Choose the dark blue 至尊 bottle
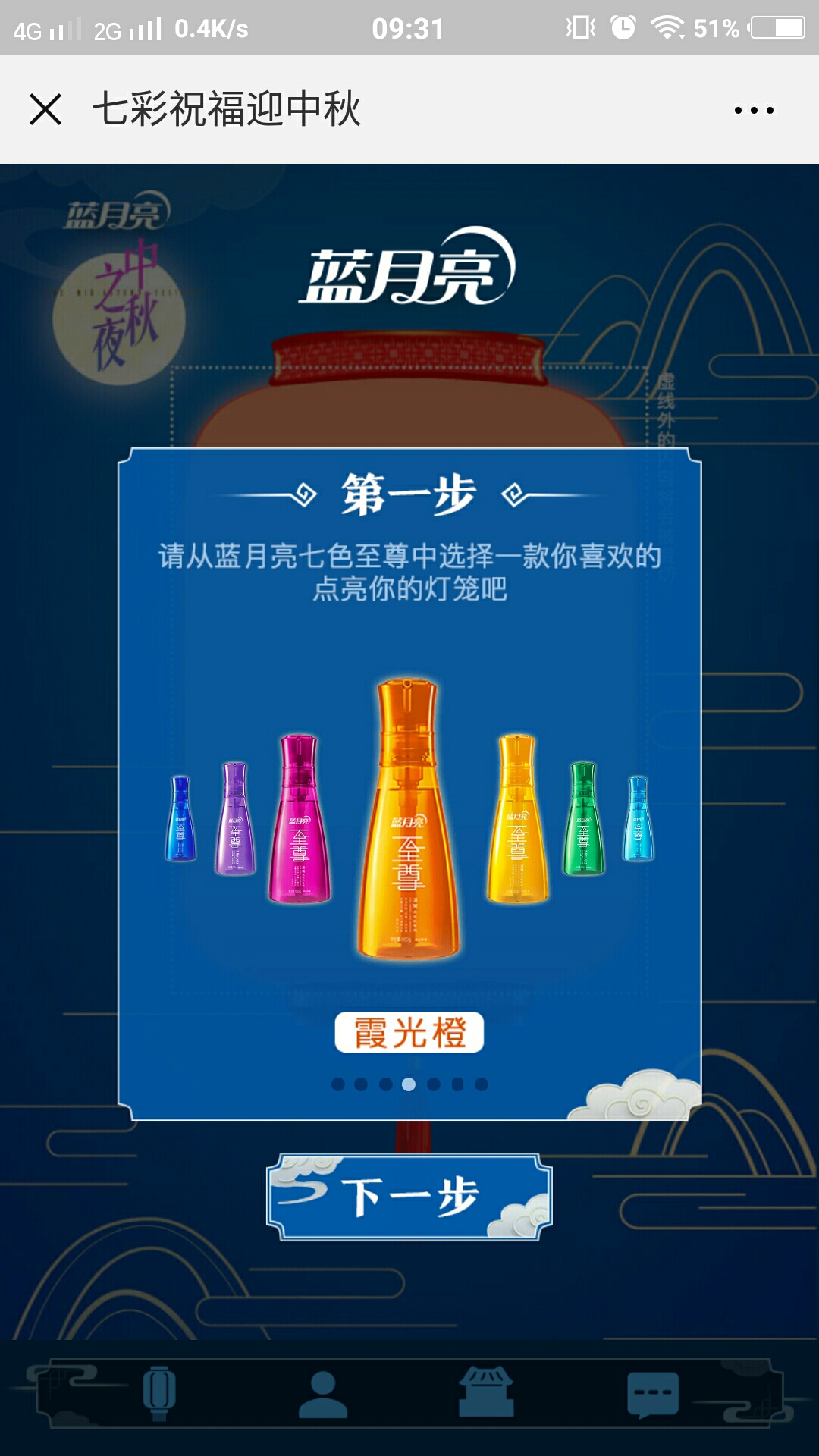 click(x=180, y=818)
